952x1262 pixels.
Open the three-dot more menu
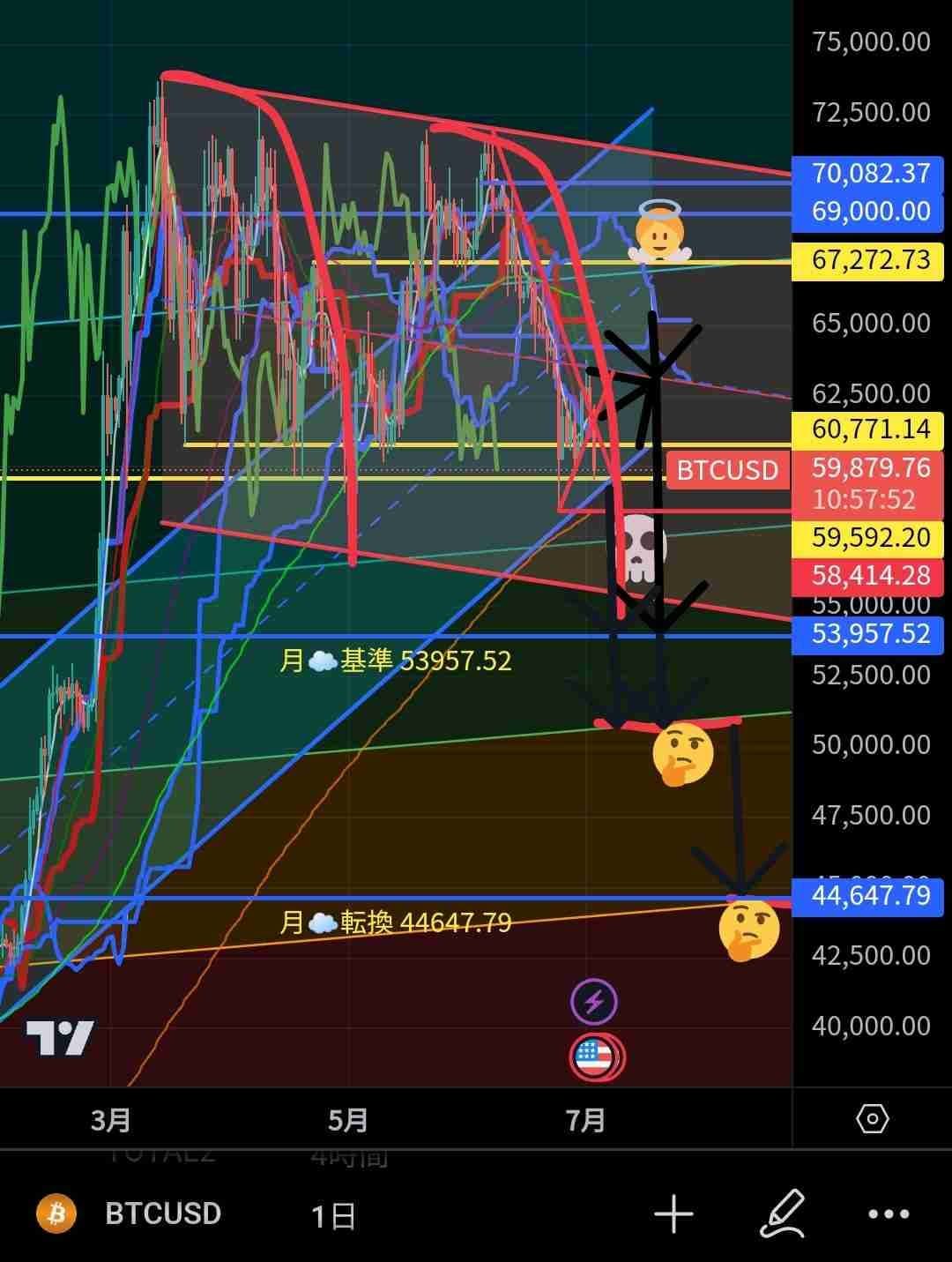pyautogui.click(x=889, y=1214)
